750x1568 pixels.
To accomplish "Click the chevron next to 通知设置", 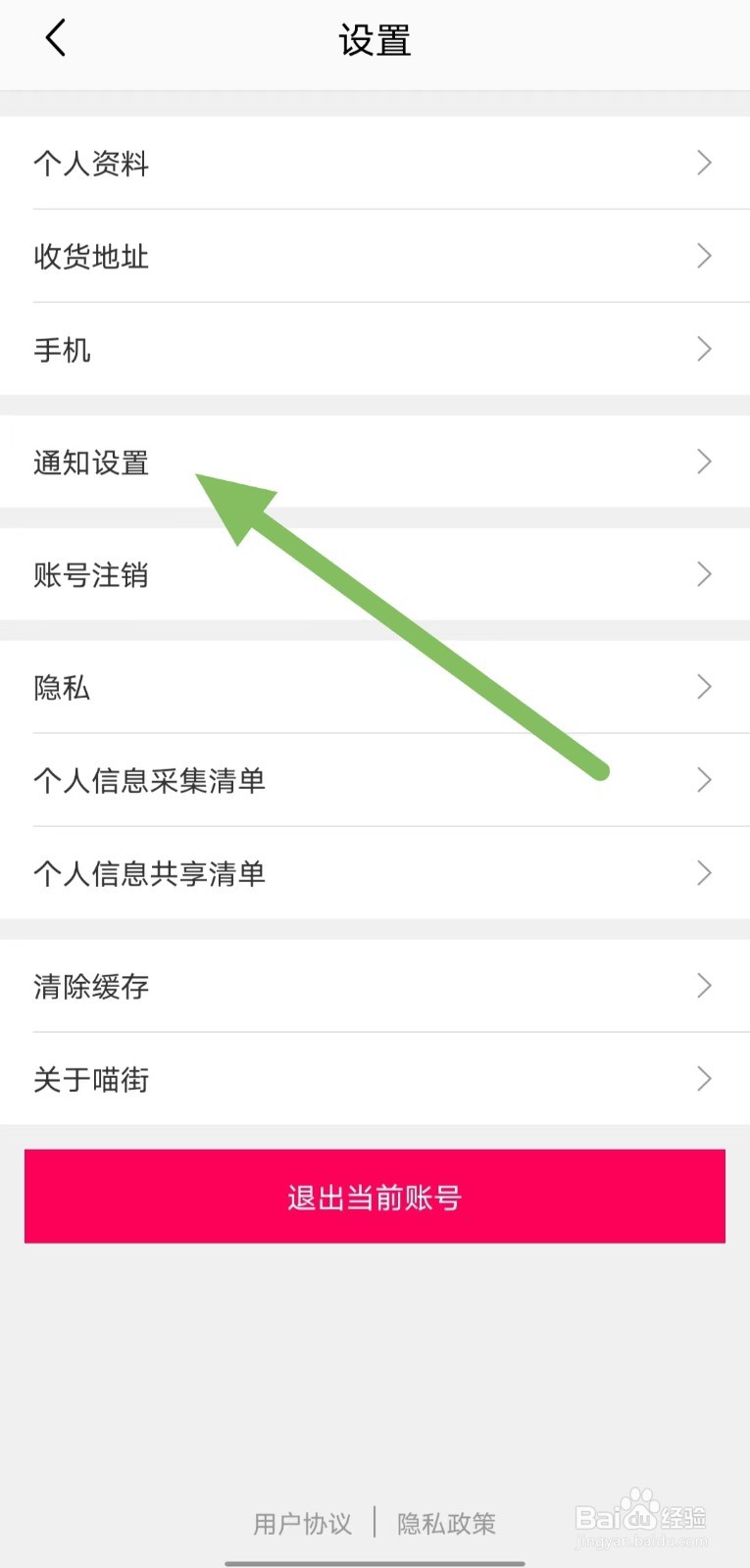I will [703, 462].
